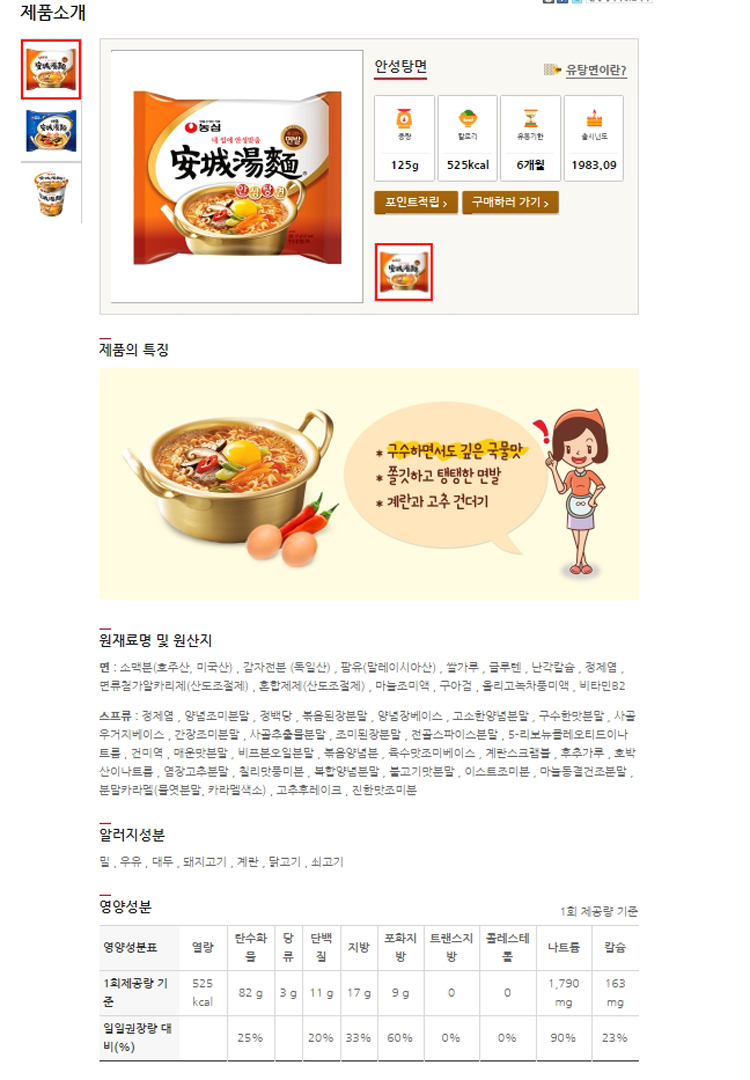
Task: Go to purchase via 구매하러 가기
Action: point(510,203)
